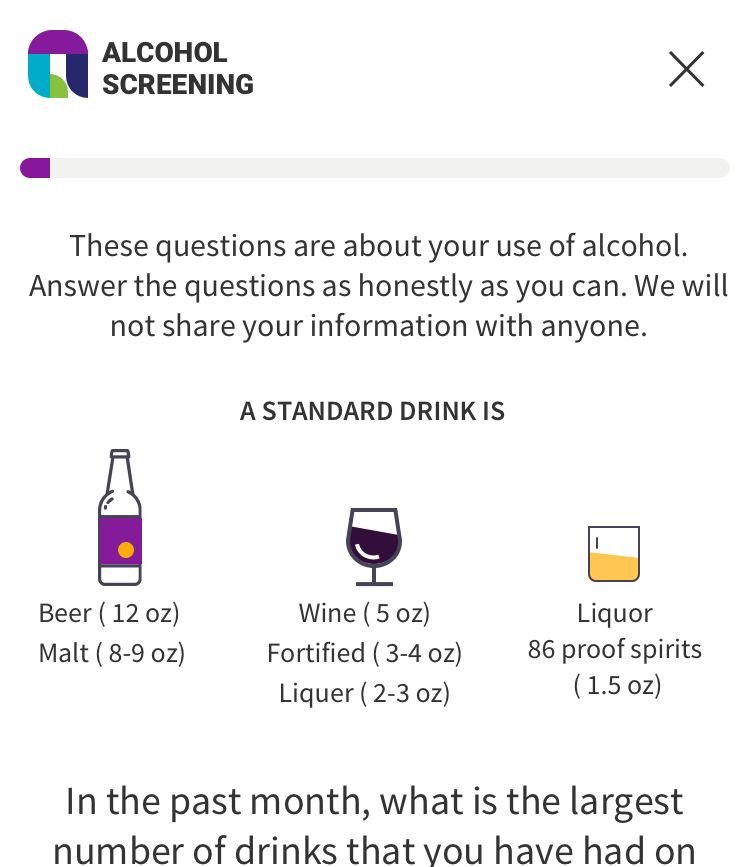The width and height of the screenshot is (750, 867).
Task: Select the Fortified ( 3-4 oz) label
Action: click(x=364, y=653)
